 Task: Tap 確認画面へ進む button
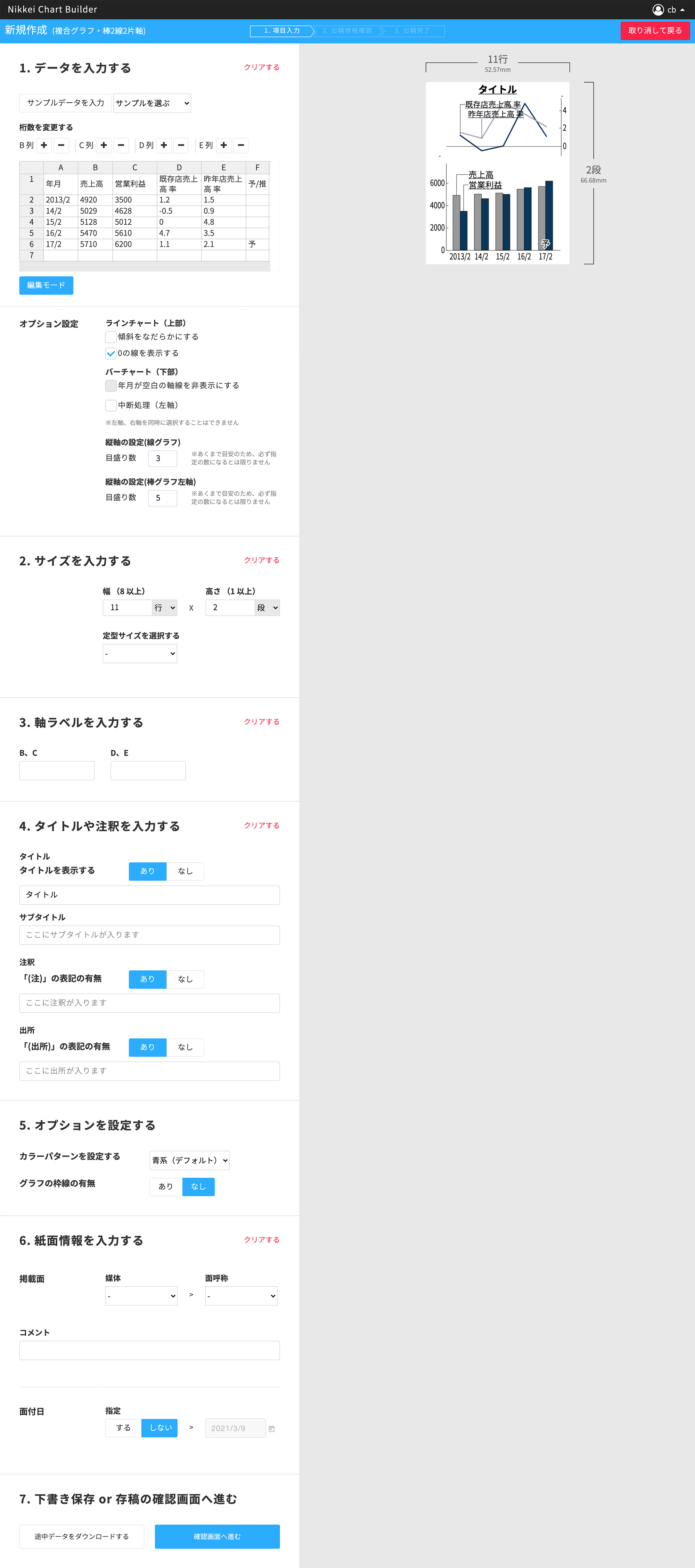pos(218,1536)
